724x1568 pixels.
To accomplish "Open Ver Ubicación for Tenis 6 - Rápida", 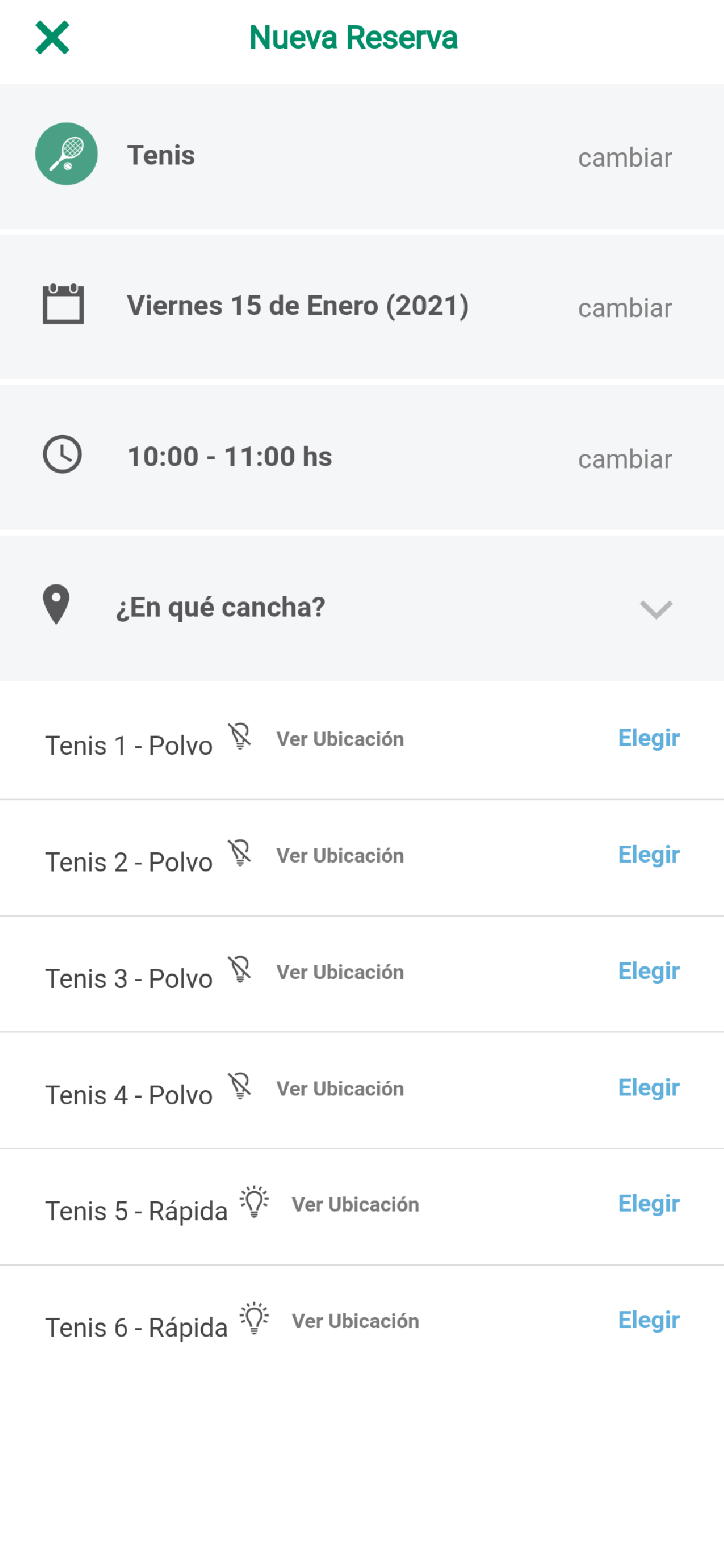I will pos(356,1321).
